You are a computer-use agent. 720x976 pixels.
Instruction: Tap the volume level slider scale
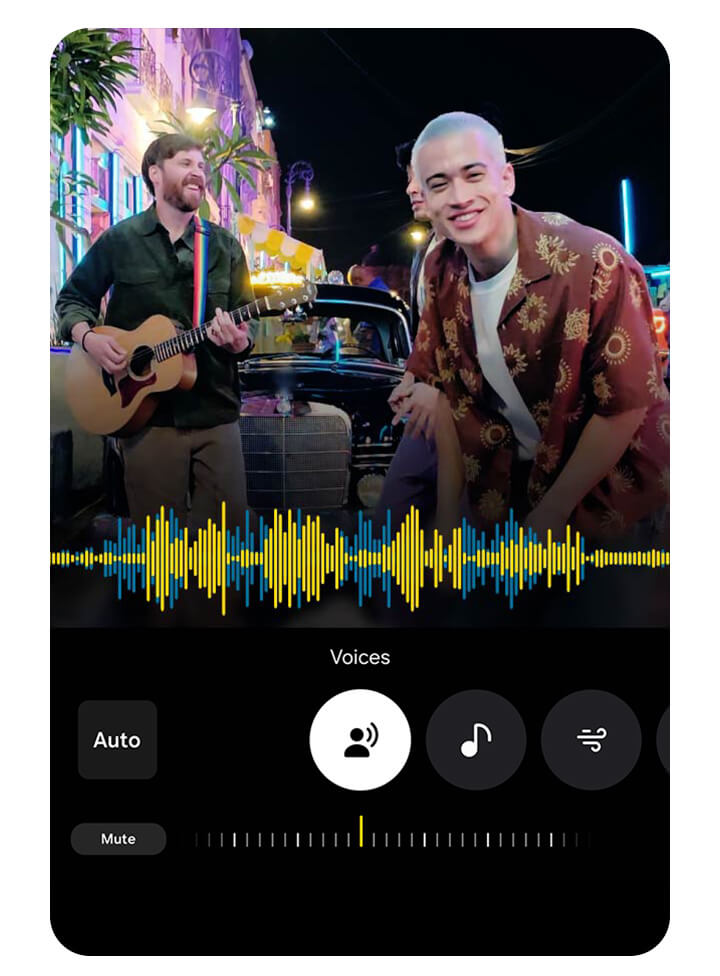point(392,839)
